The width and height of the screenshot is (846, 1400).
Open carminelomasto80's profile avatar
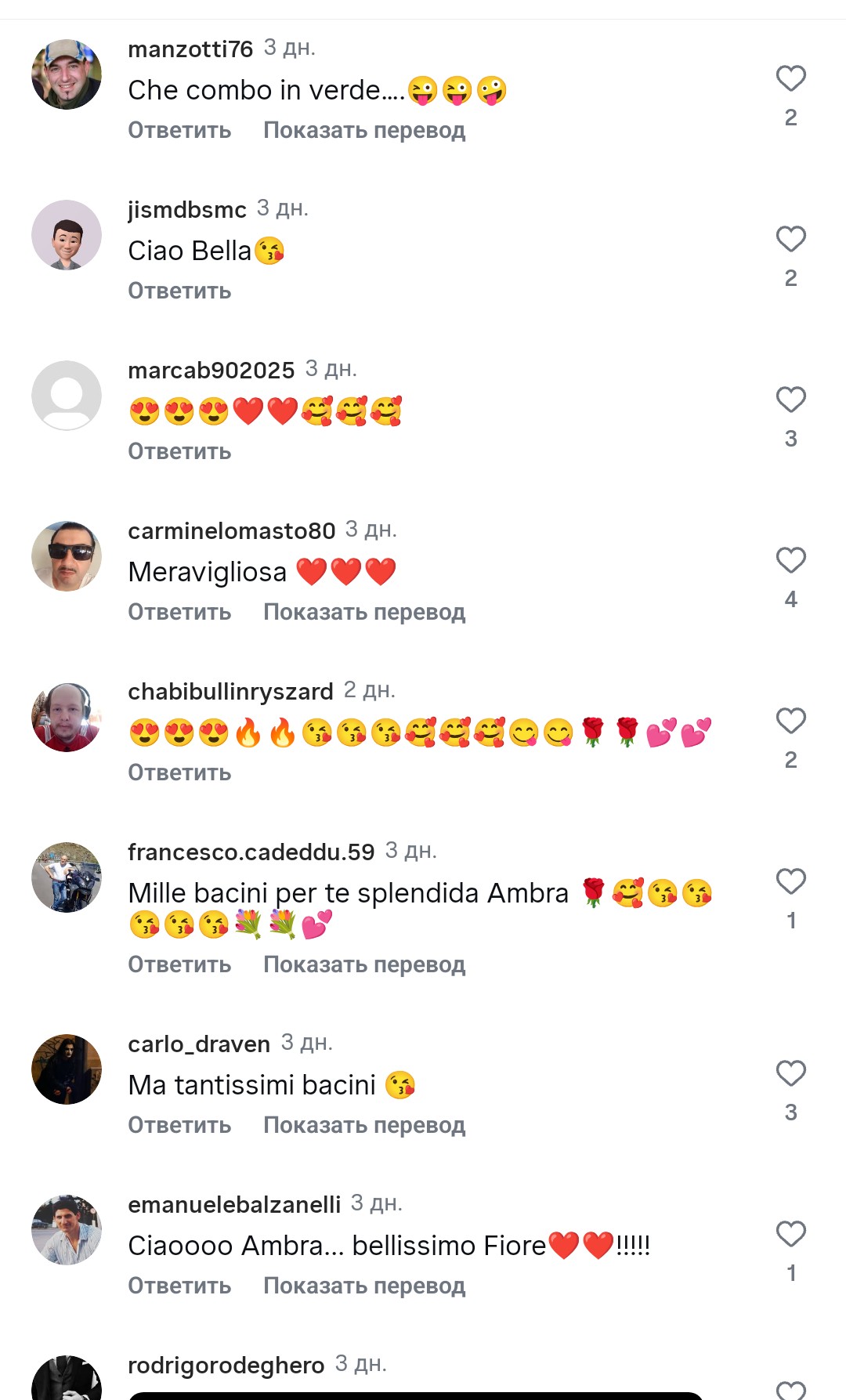pyautogui.click(x=67, y=556)
